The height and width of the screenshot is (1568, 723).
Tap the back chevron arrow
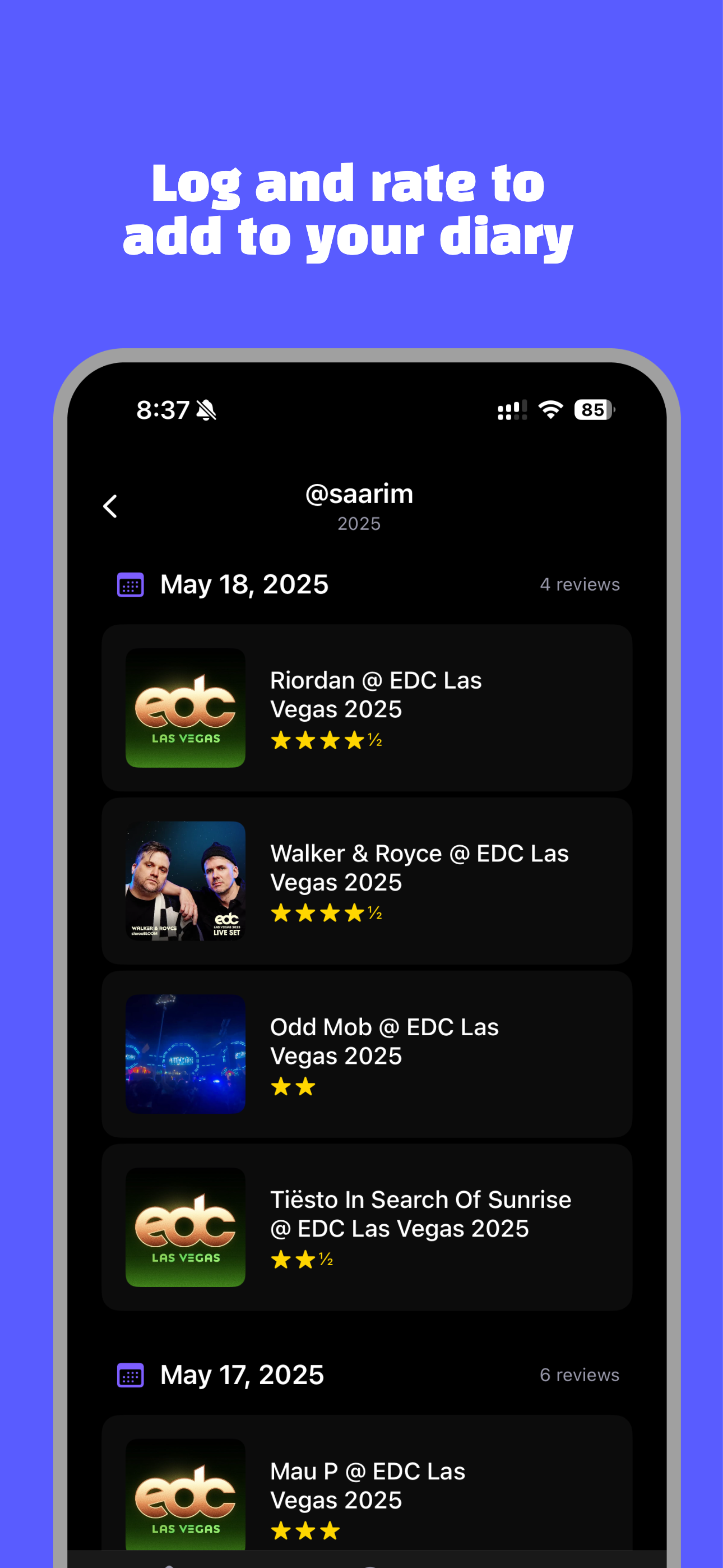coord(110,506)
